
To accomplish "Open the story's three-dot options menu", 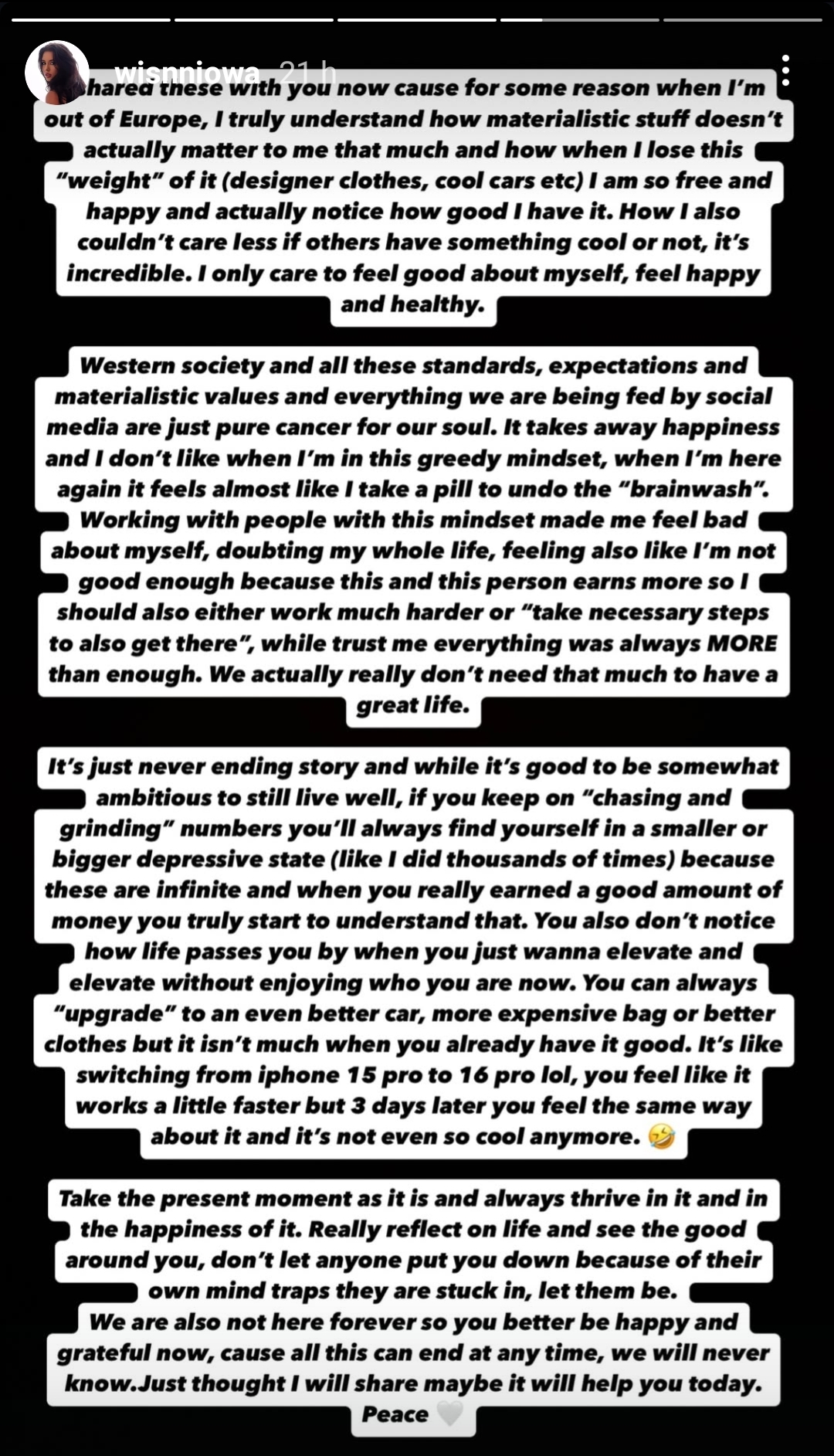I will 785,70.
